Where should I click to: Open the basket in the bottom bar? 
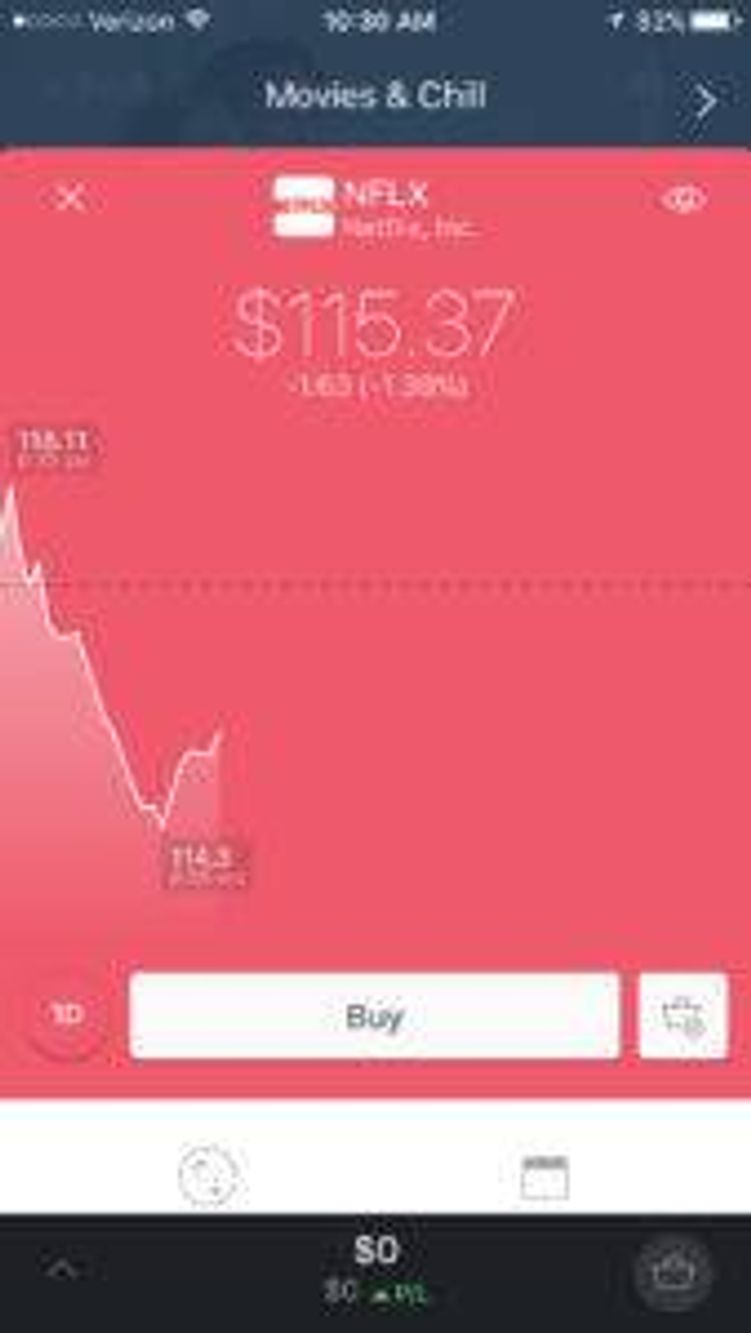[675, 1274]
